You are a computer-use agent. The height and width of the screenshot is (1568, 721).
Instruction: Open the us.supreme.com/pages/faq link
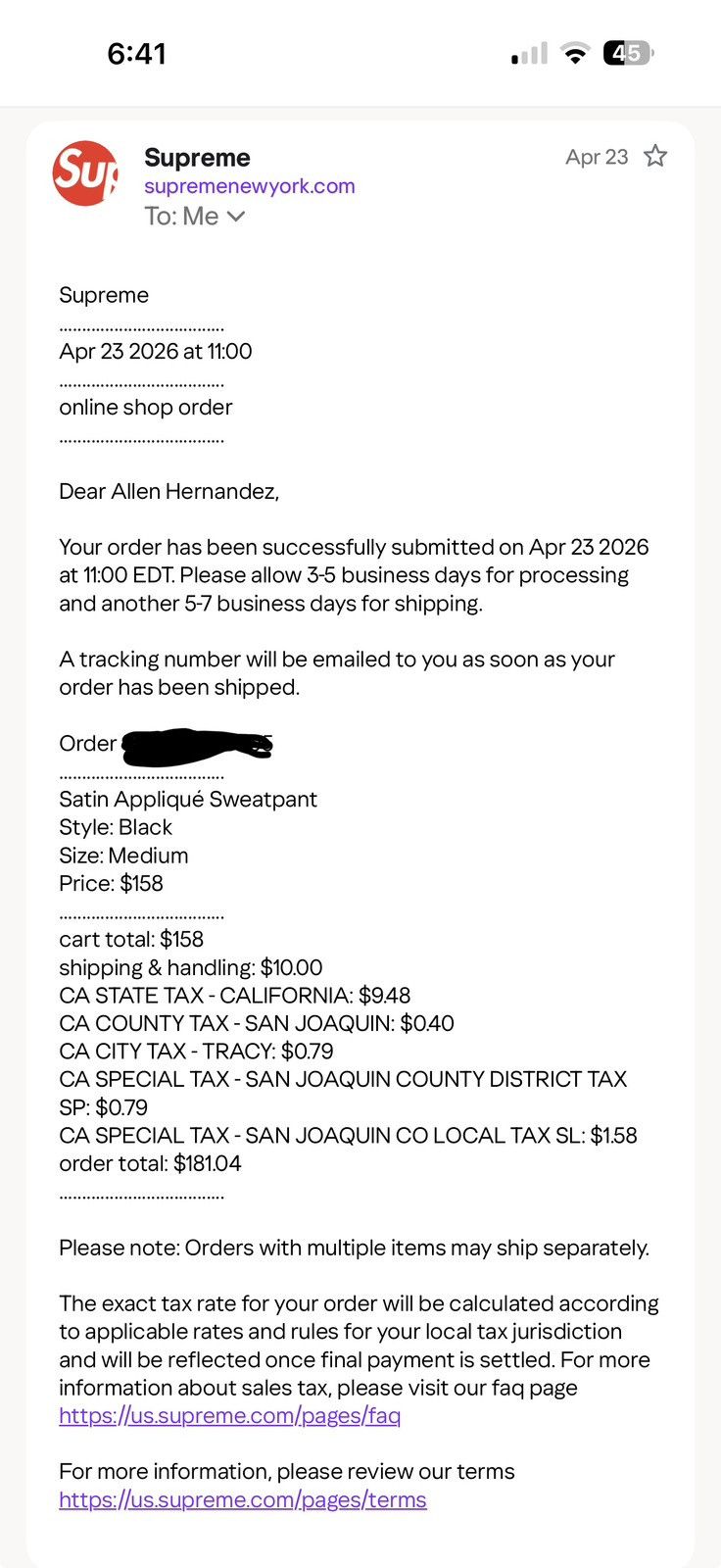(229, 1416)
